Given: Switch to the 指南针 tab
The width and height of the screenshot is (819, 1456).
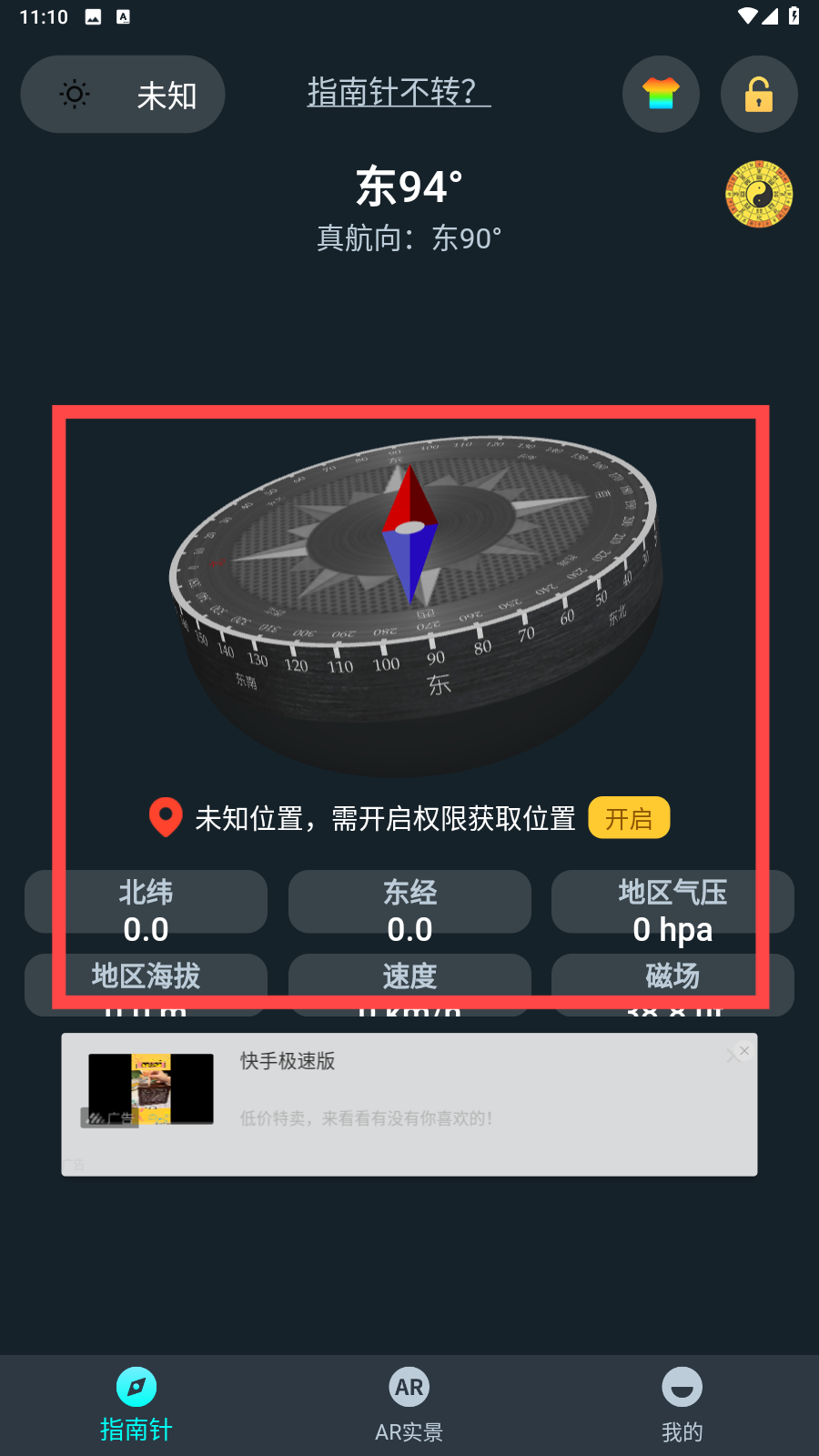Looking at the screenshot, I should point(136,1406).
